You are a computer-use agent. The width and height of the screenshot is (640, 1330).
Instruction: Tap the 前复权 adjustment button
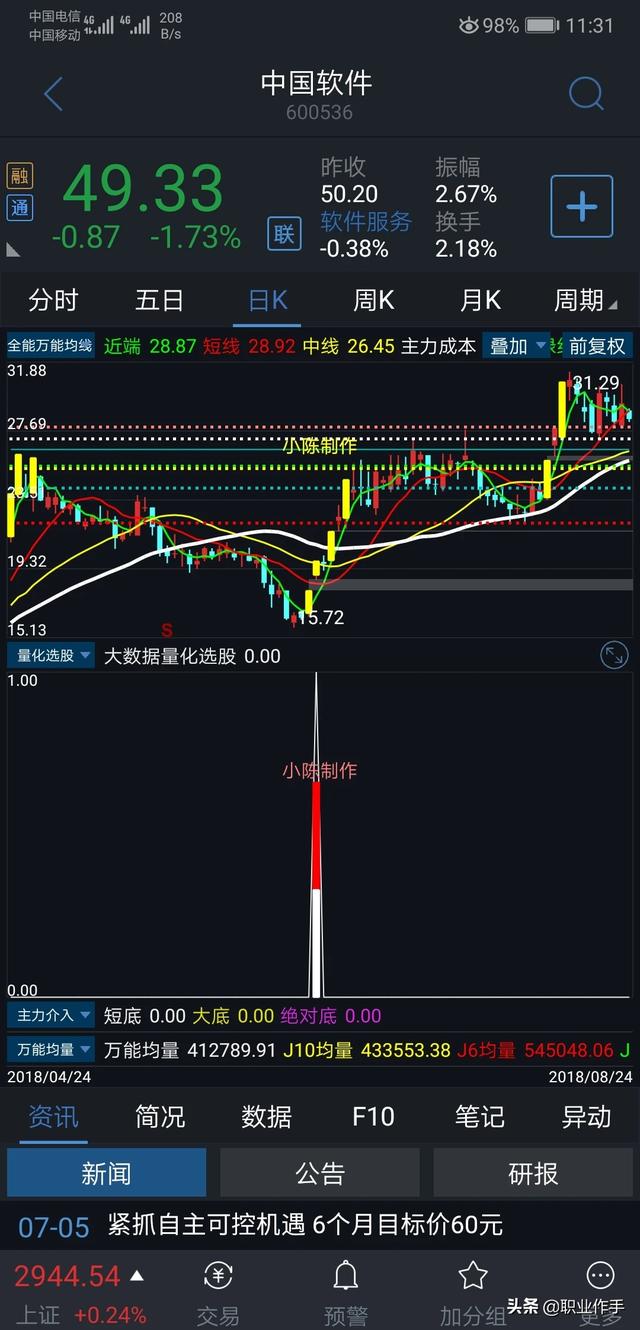point(597,346)
